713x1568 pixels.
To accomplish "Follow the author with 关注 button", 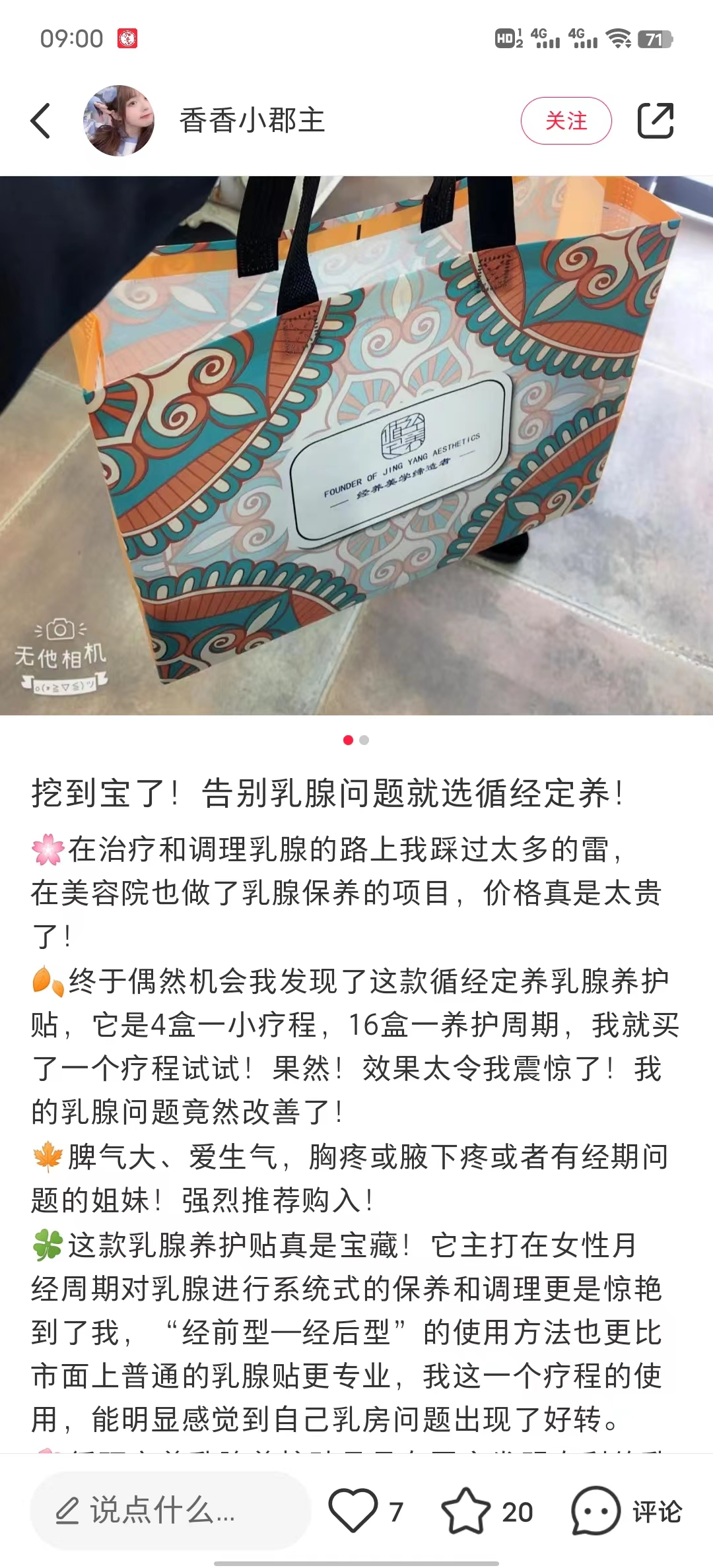I will click(566, 121).
